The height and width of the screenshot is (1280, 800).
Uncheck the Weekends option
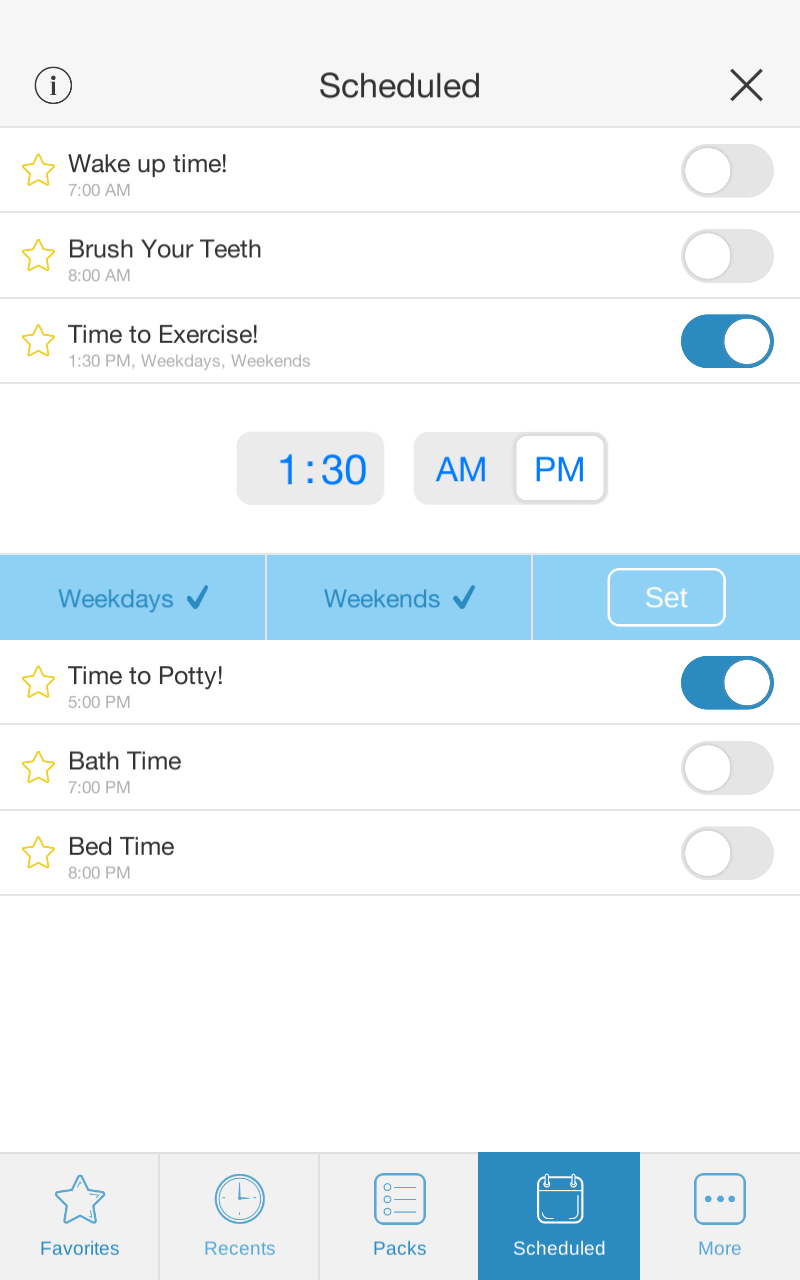pyautogui.click(x=399, y=598)
